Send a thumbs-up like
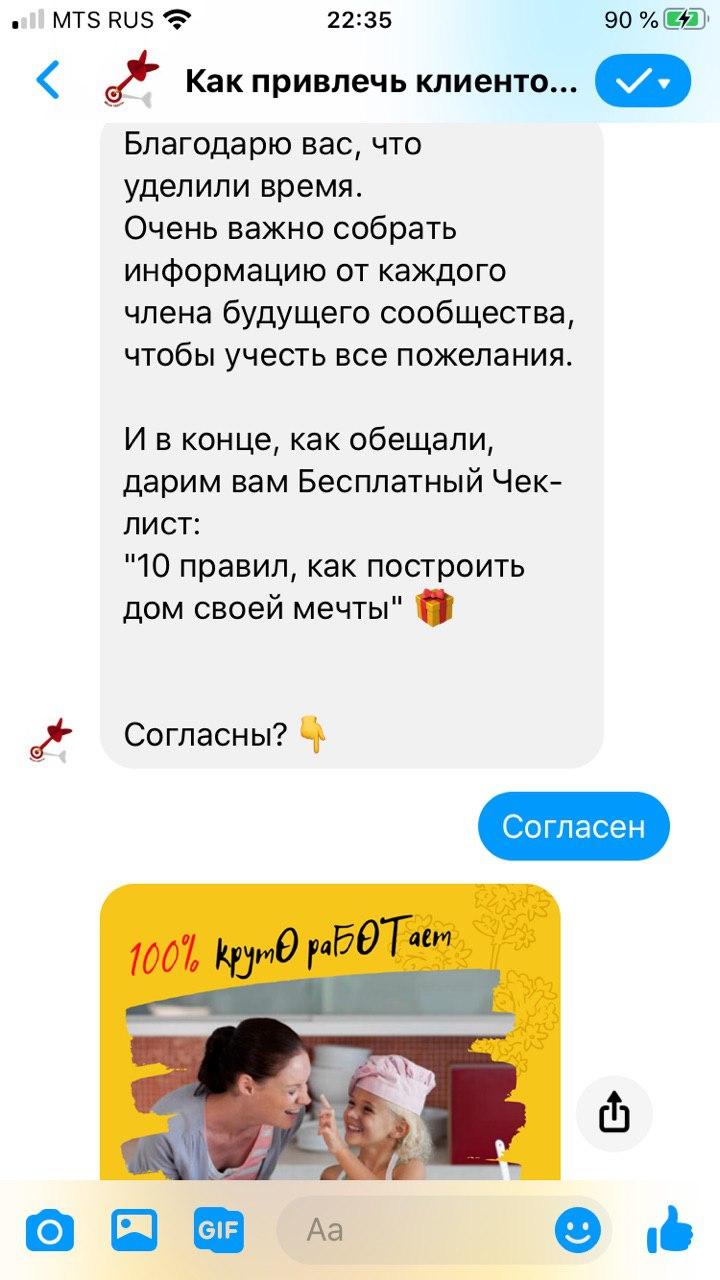 point(669,1229)
